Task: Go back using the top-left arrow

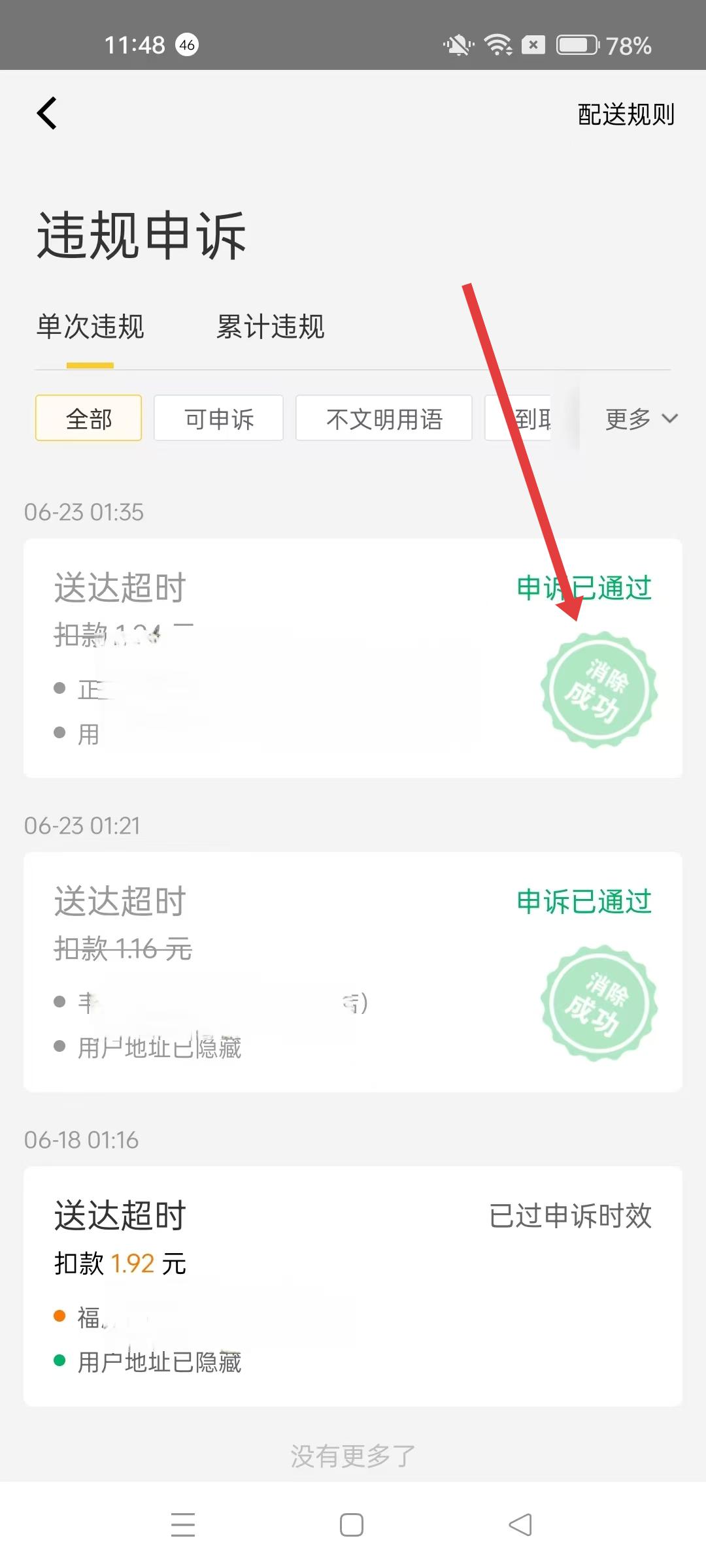Action: 47,114
